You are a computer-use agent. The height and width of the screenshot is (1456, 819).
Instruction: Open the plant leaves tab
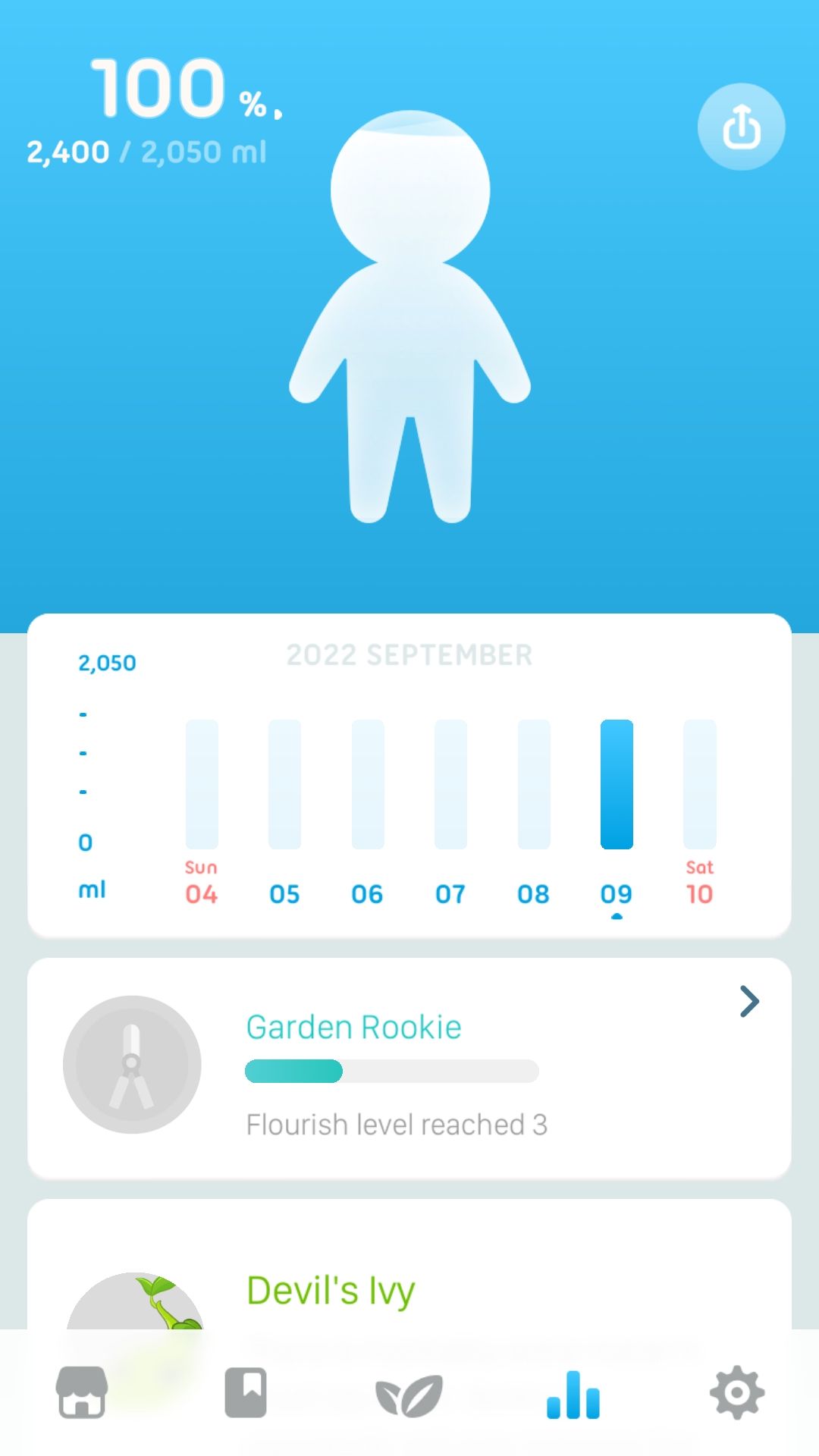pos(409,1394)
